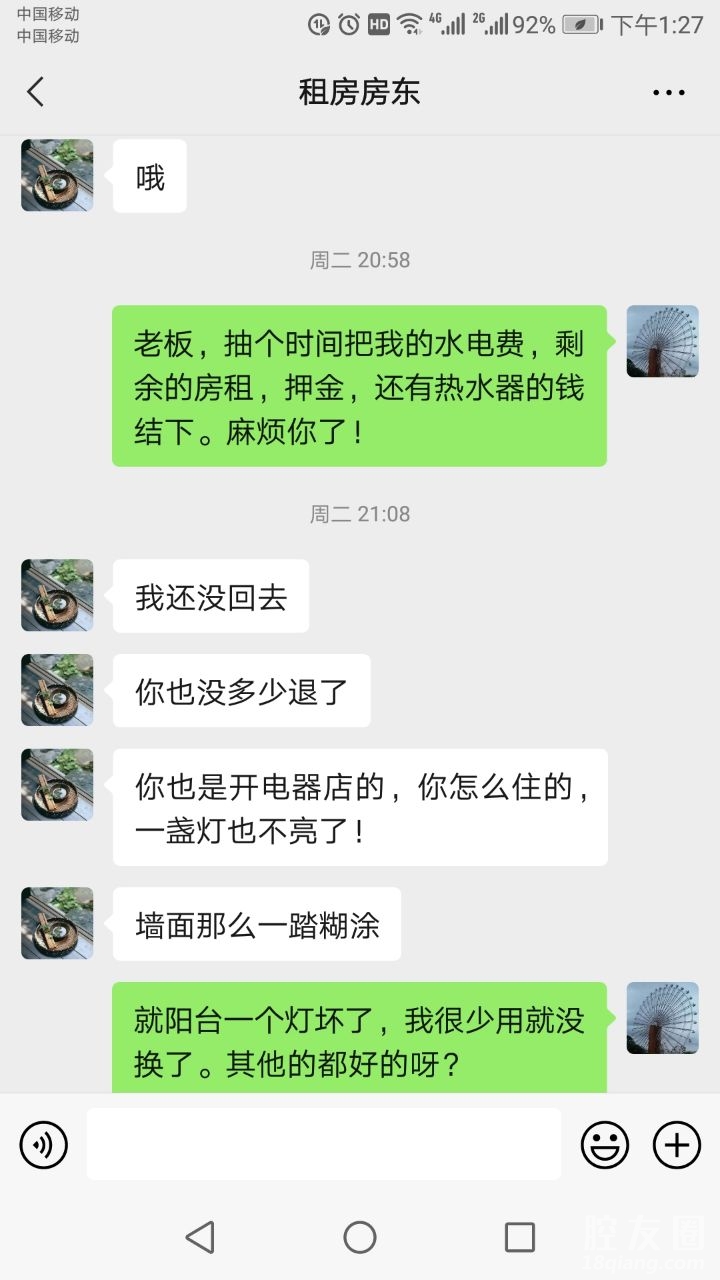Open landlord's avatar beside 我还没回去
Viewport: 720px width, 1280px height.
(x=57, y=595)
